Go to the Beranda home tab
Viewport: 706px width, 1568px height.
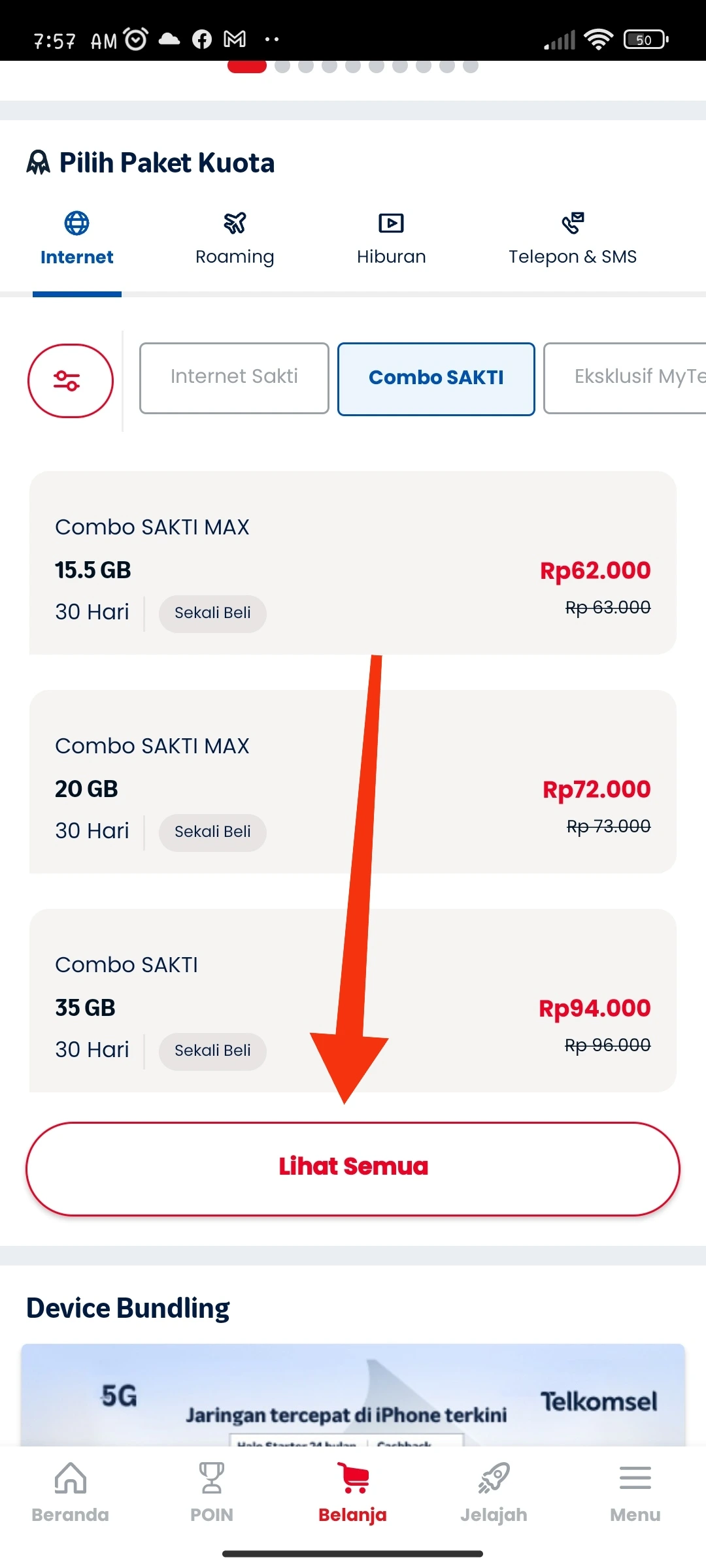[x=71, y=1493]
